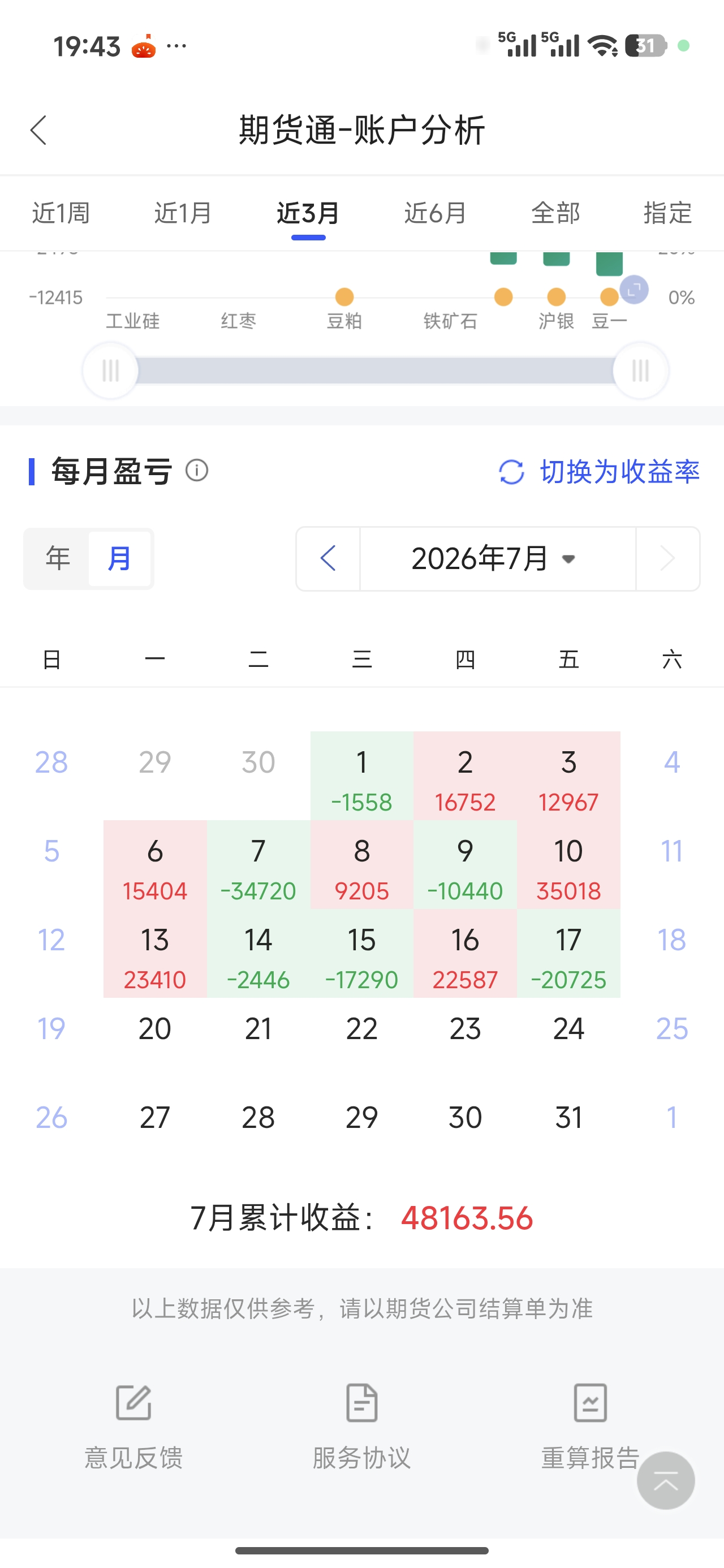The image size is (724, 1568).
Task: Jump back to top of page
Action: point(666,1480)
